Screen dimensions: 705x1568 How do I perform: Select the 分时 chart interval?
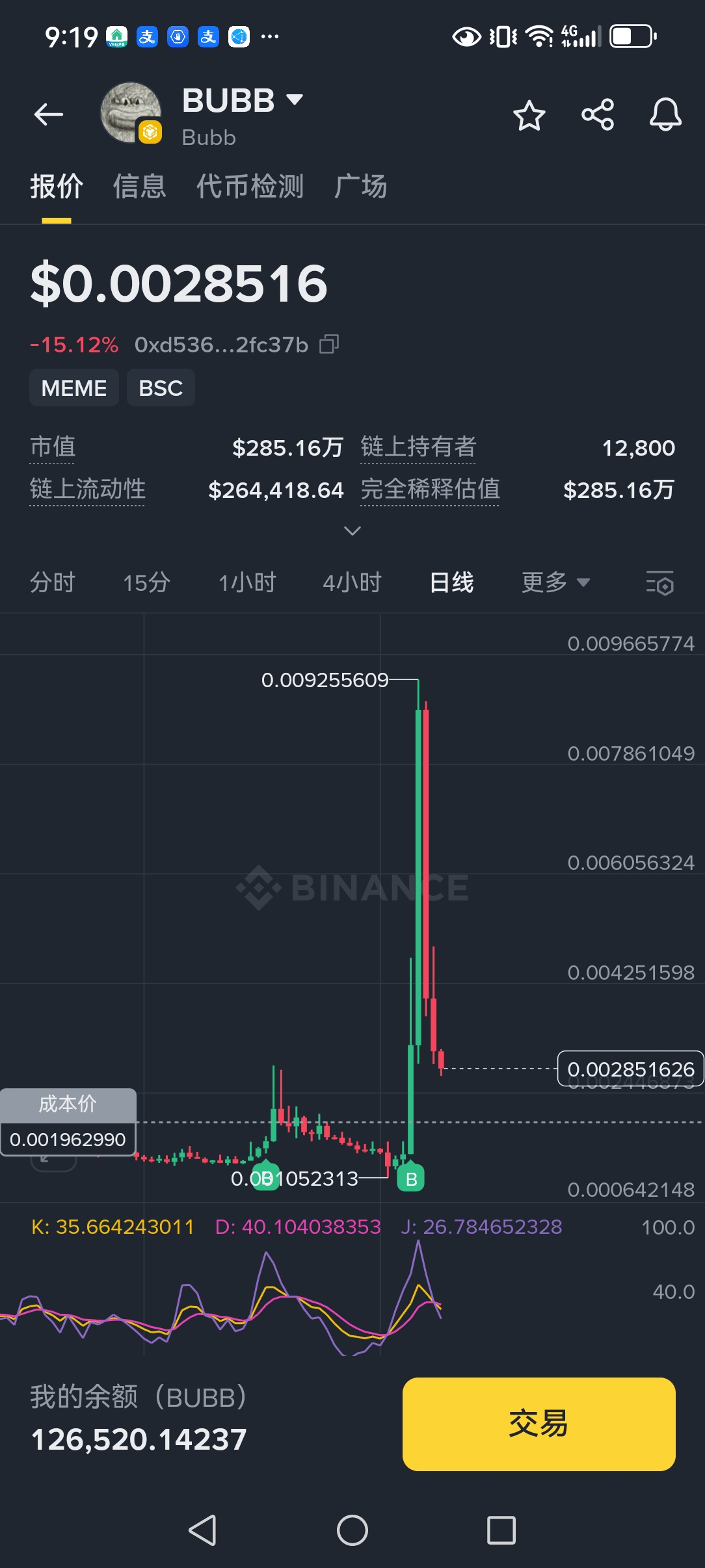point(53,582)
